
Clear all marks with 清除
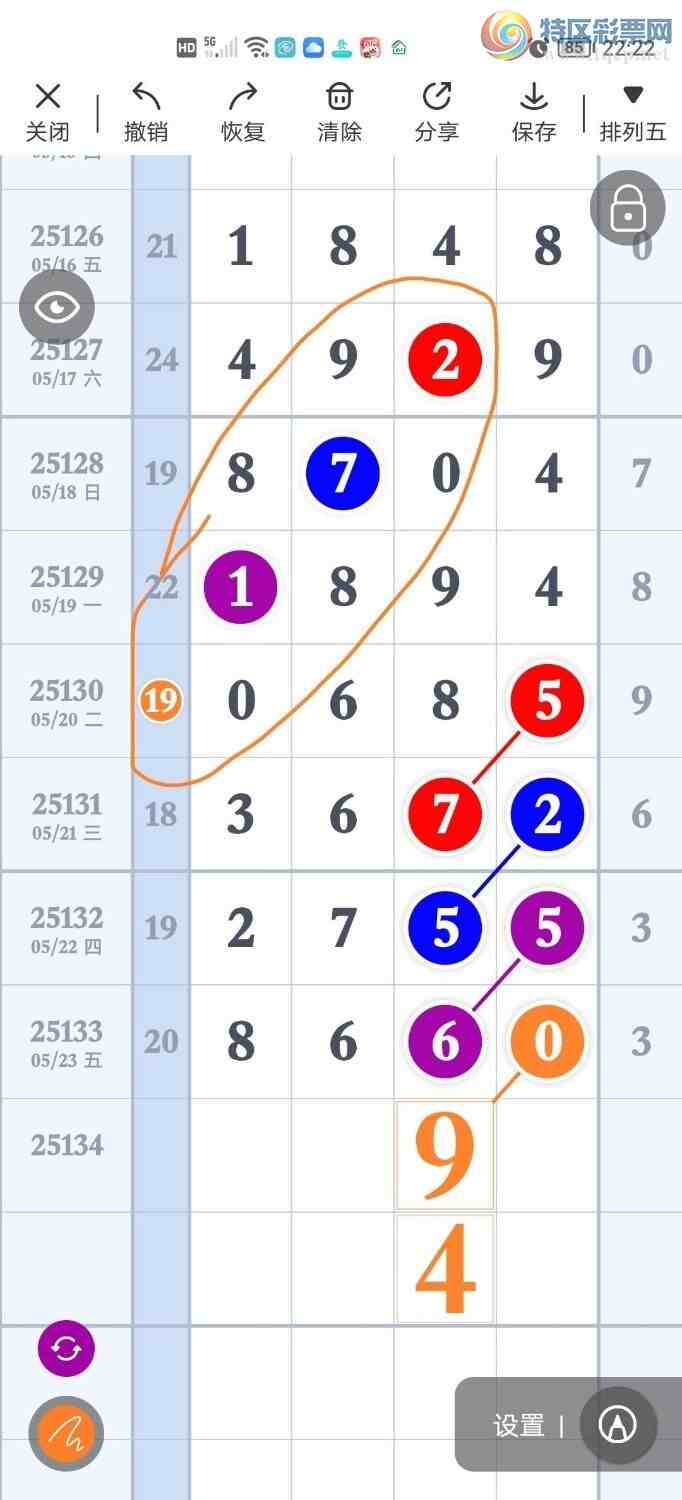coord(340,113)
